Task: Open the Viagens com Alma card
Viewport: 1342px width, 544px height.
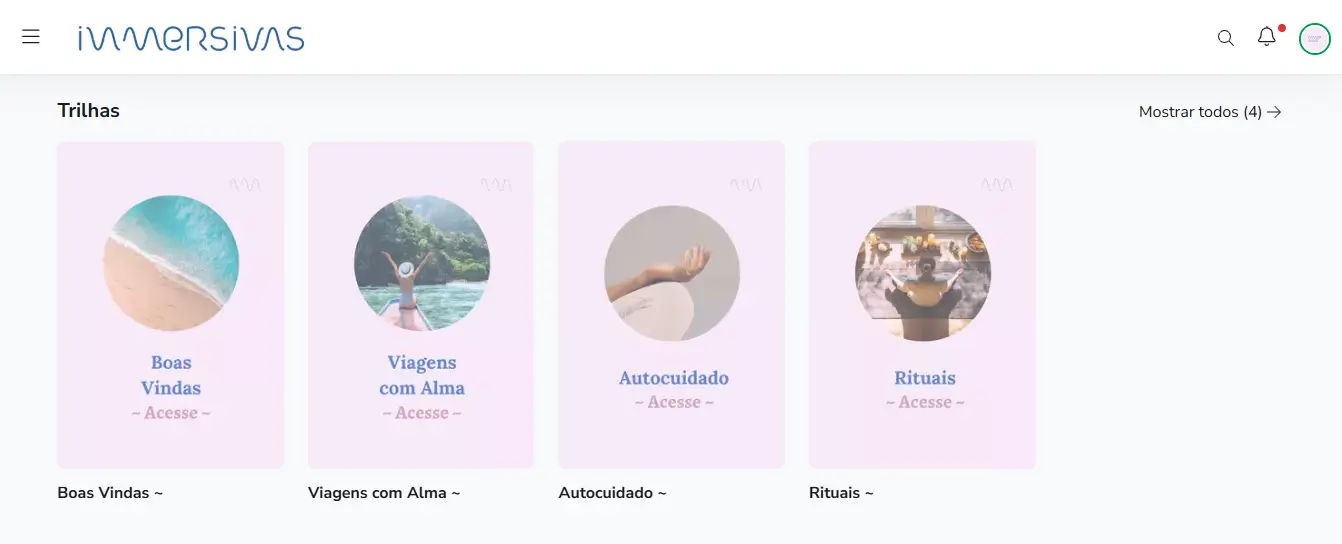Action: coord(421,305)
